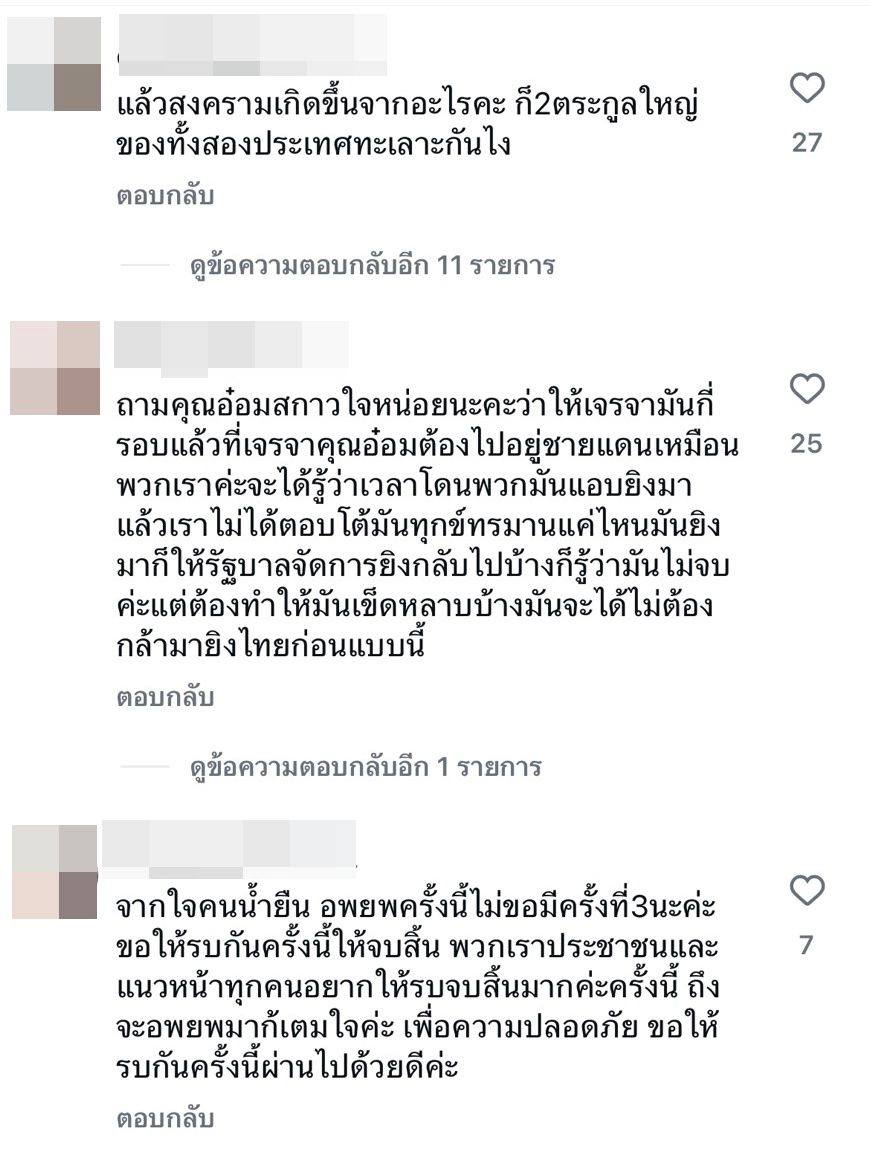Like the comment with 7 likes

click(806, 890)
